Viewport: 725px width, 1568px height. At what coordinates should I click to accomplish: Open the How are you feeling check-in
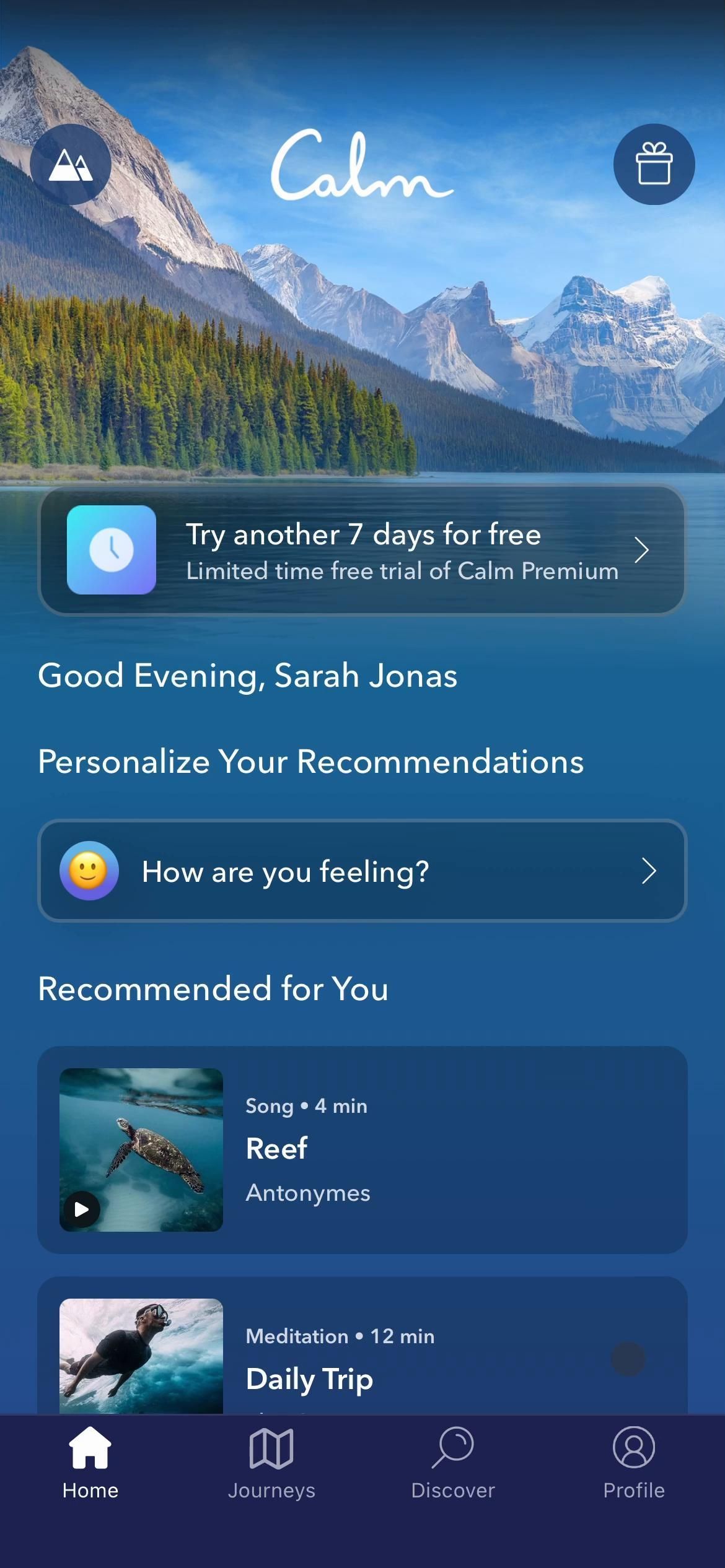[362, 871]
